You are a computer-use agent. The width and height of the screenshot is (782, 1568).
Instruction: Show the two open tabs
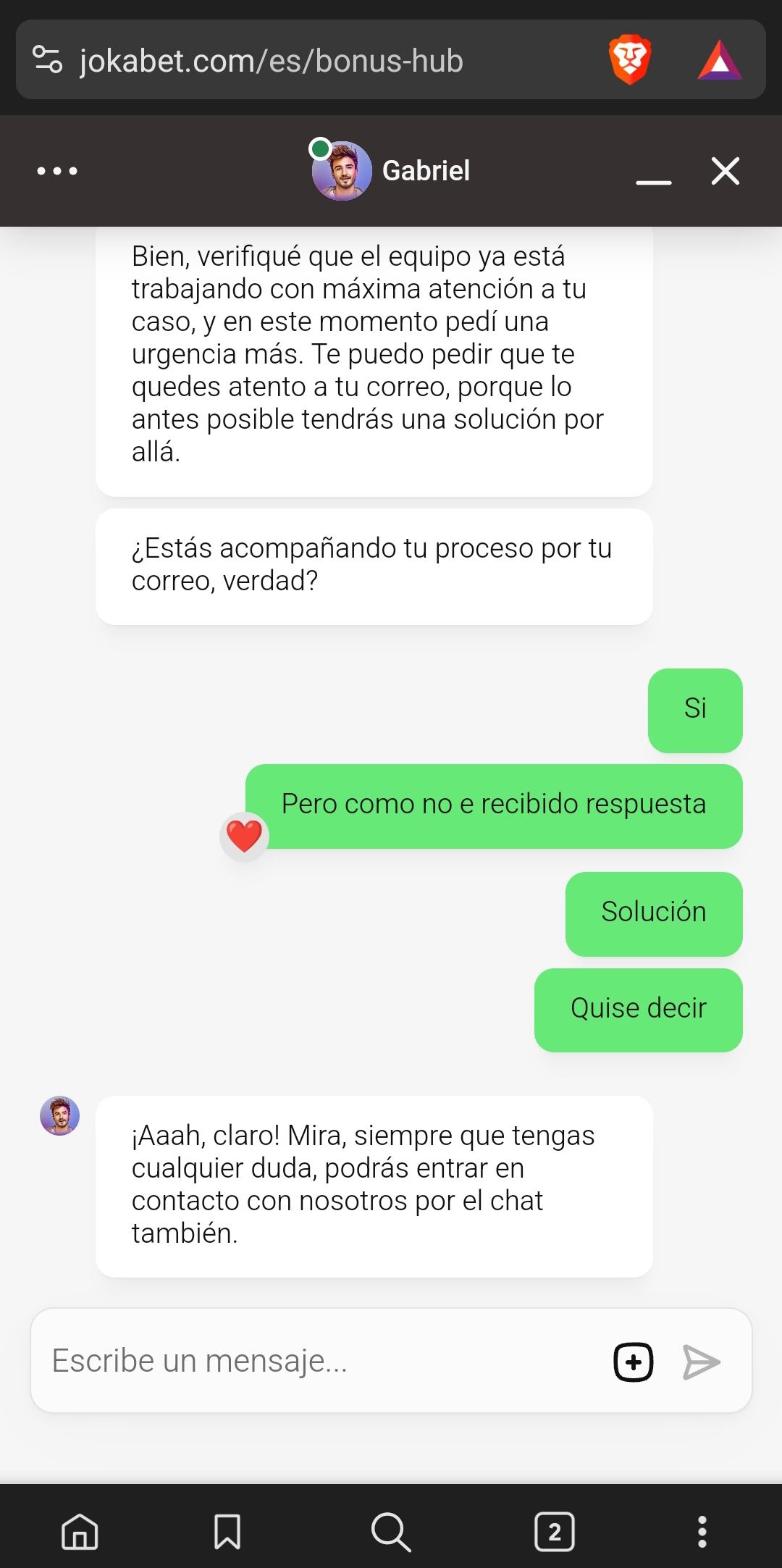coord(555,1531)
